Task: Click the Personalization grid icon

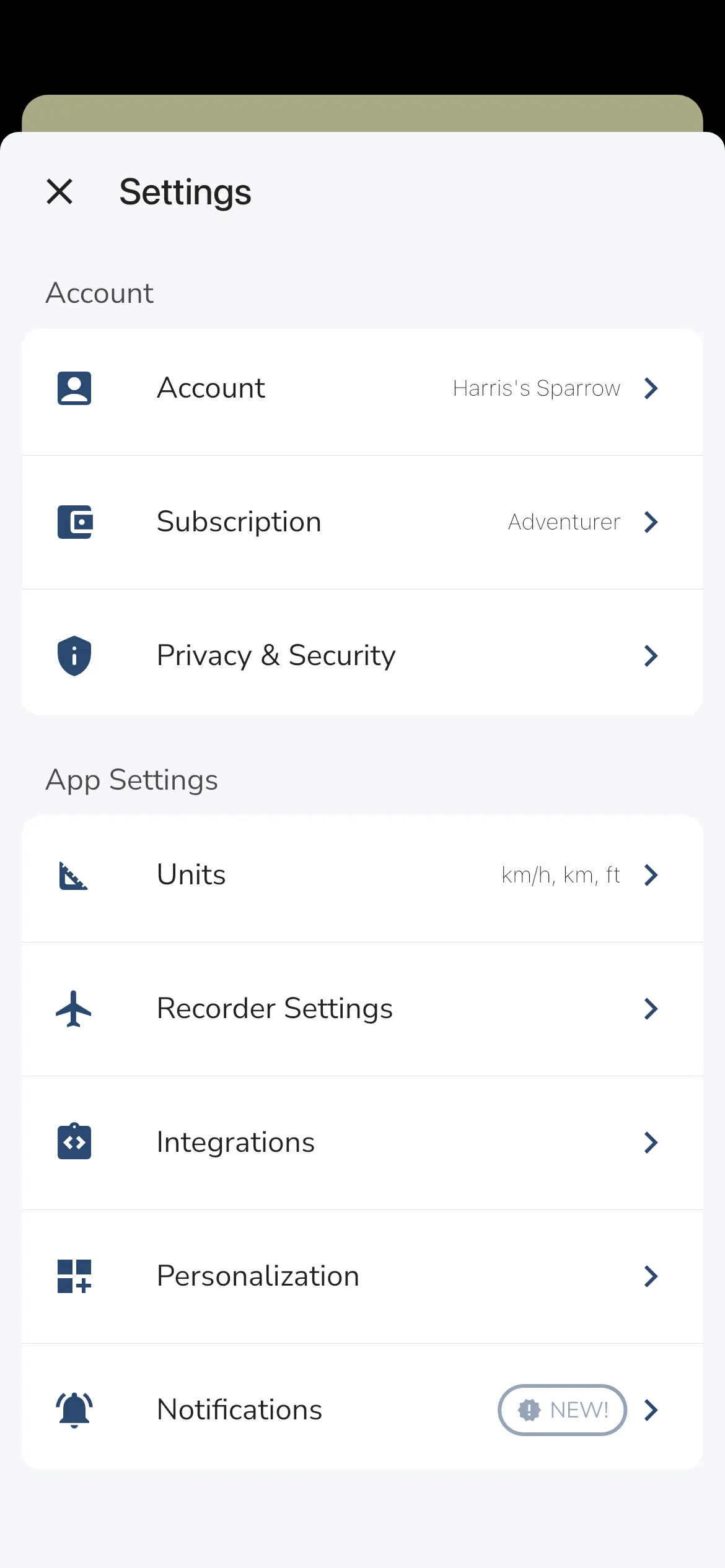Action: pos(74,1276)
